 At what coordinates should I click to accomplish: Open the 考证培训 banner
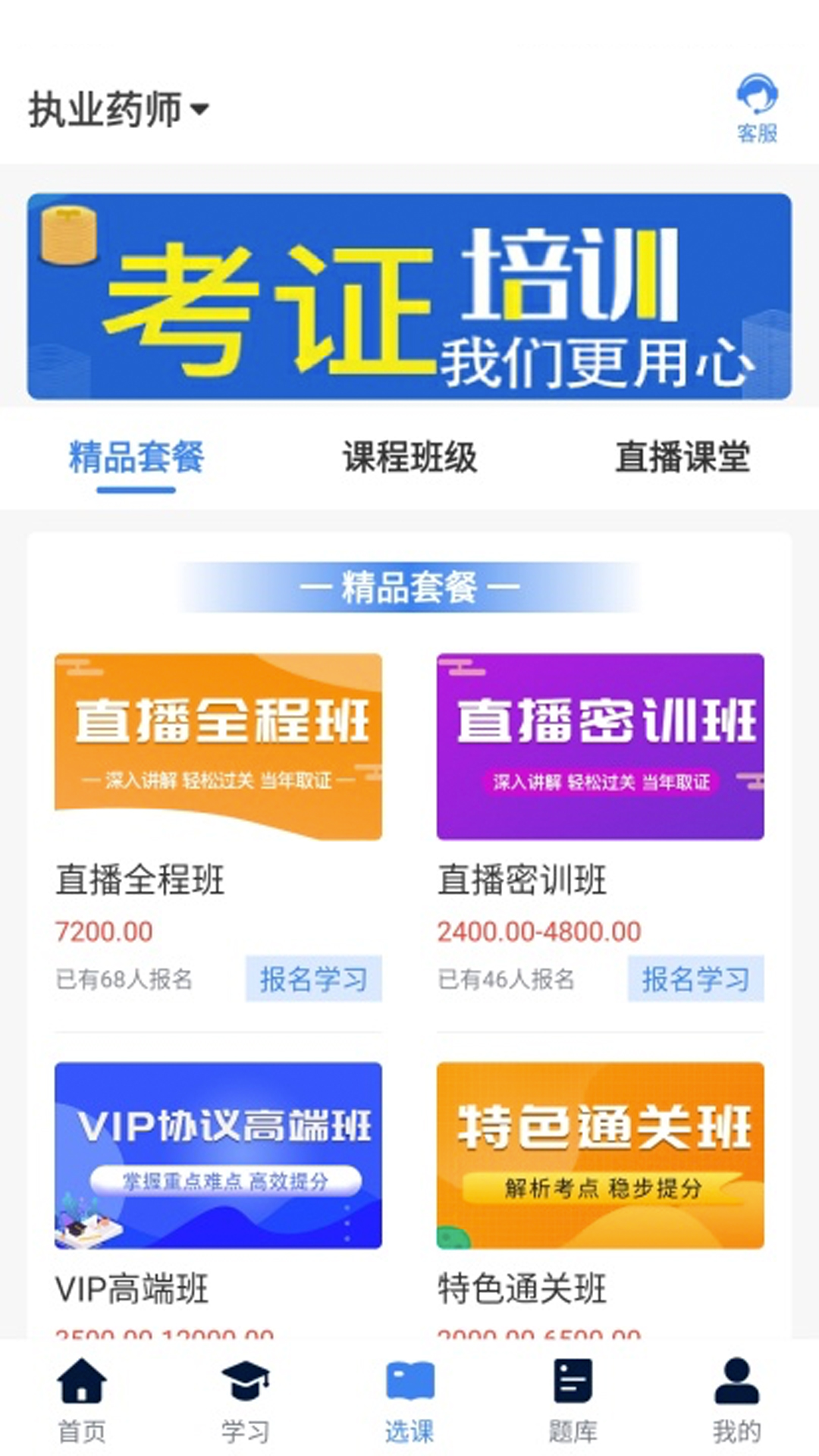[x=409, y=297]
